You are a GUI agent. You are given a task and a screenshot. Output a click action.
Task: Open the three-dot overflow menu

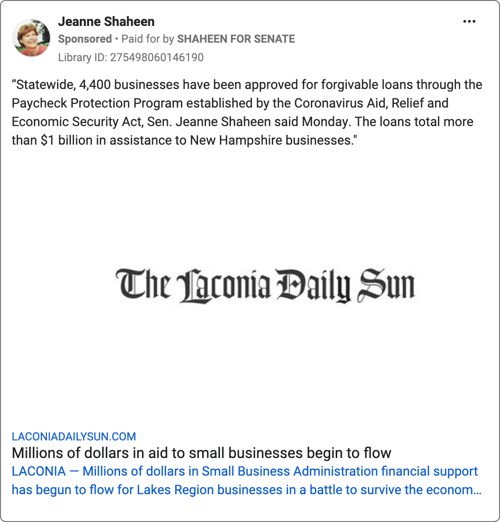pyautogui.click(x=469, y=22)
